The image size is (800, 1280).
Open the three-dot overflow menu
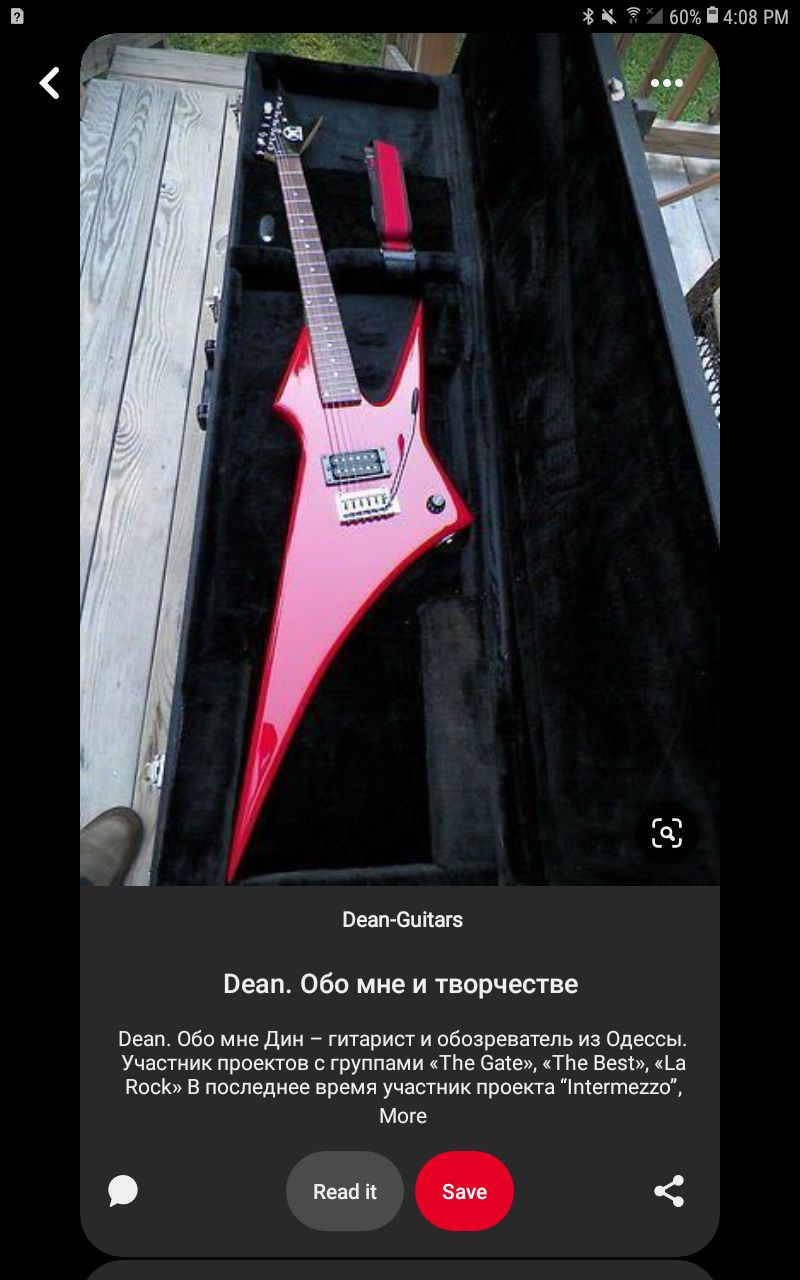[x=666, y=83]
